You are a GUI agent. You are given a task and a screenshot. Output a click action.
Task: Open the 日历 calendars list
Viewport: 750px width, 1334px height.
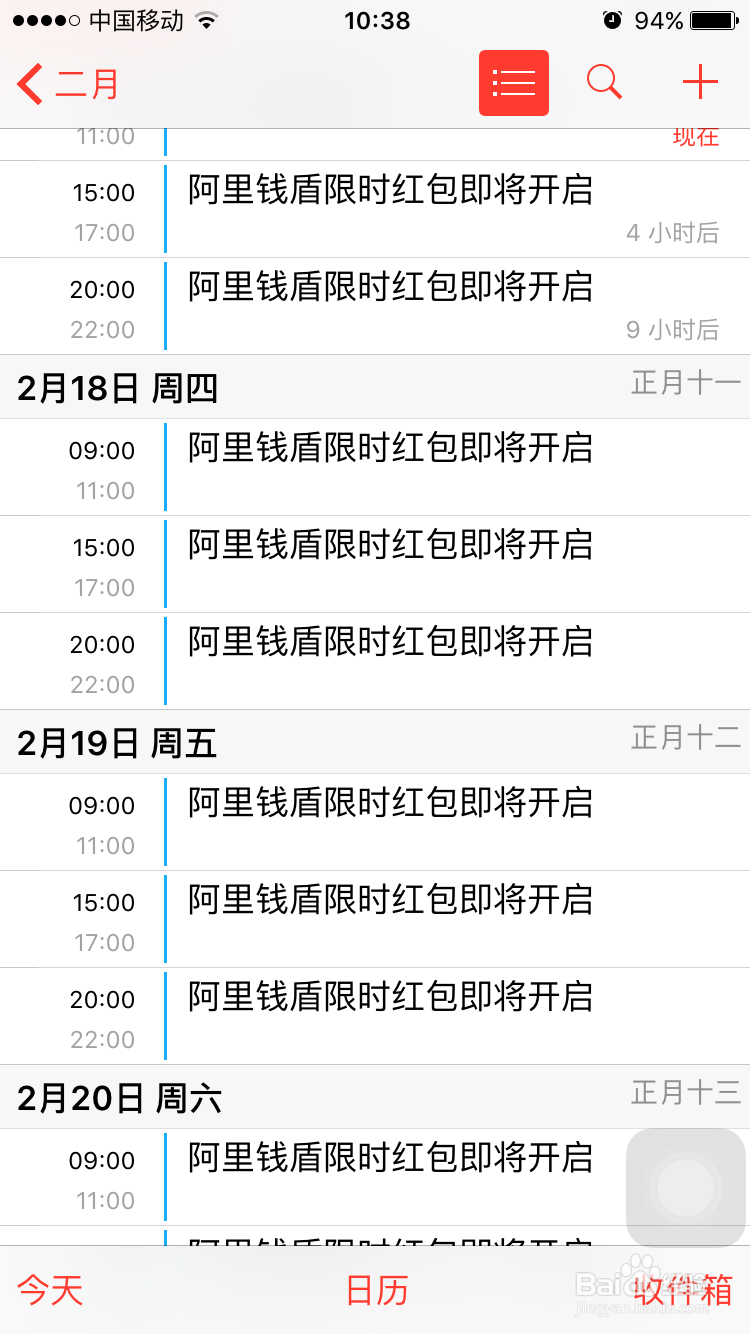377,1290
